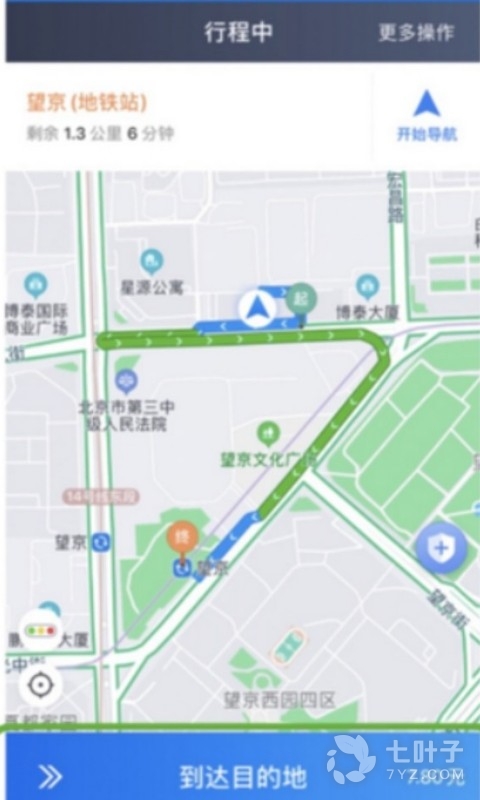This screenshot has width=480, height=800.
Task: Recenter map with the locate button
Action: pyautogui.click(x=41, y=685)
